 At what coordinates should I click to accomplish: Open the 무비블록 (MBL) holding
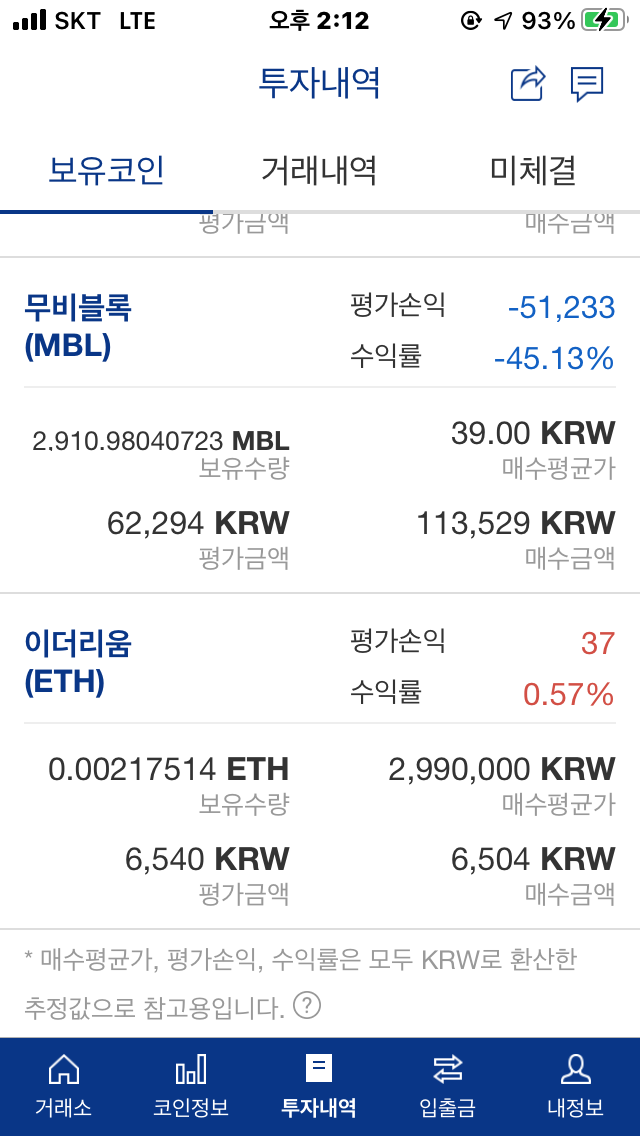click(78, 326)
